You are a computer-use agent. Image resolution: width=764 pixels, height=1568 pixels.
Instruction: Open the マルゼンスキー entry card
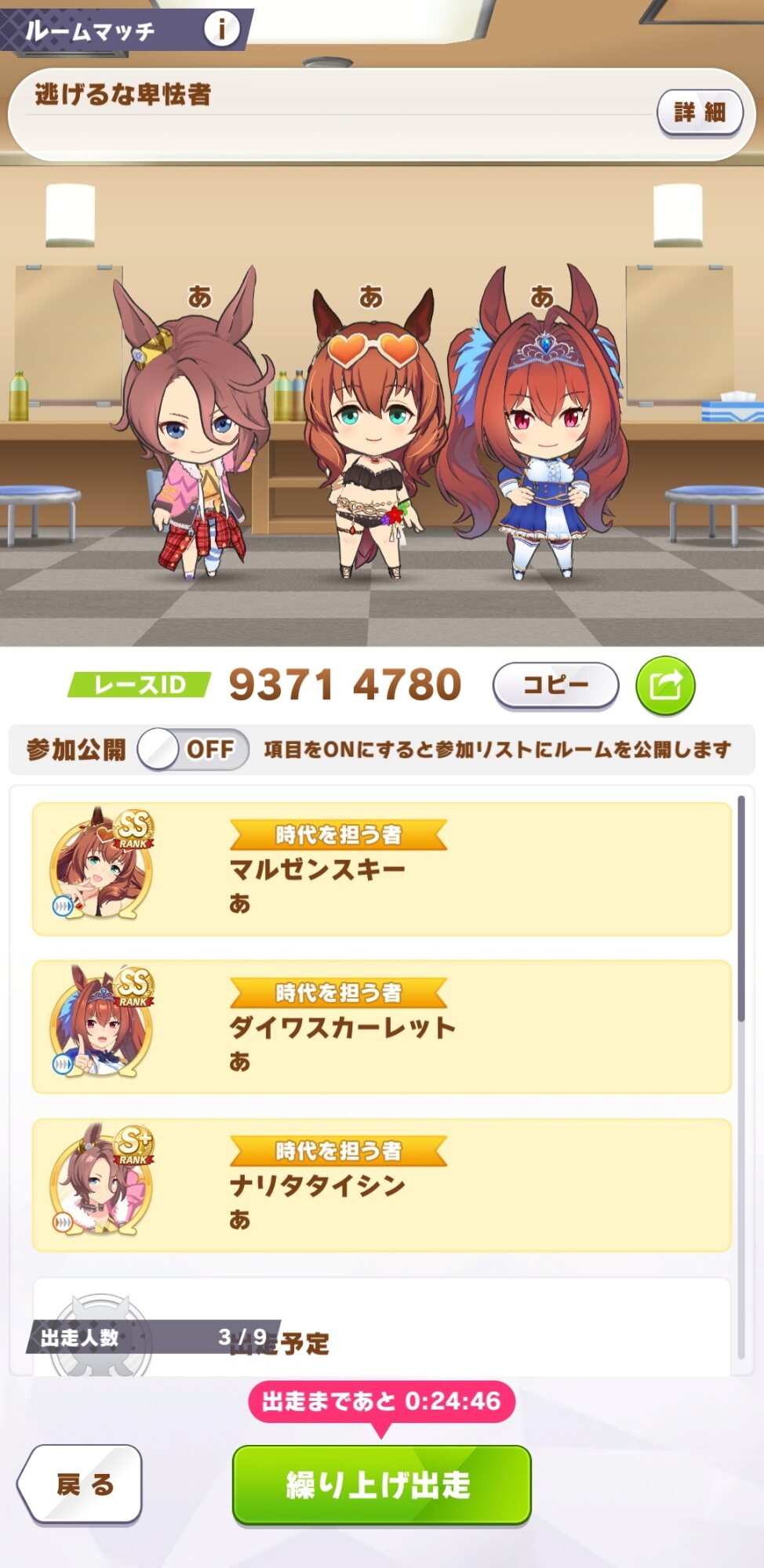[x=381, y=869]
